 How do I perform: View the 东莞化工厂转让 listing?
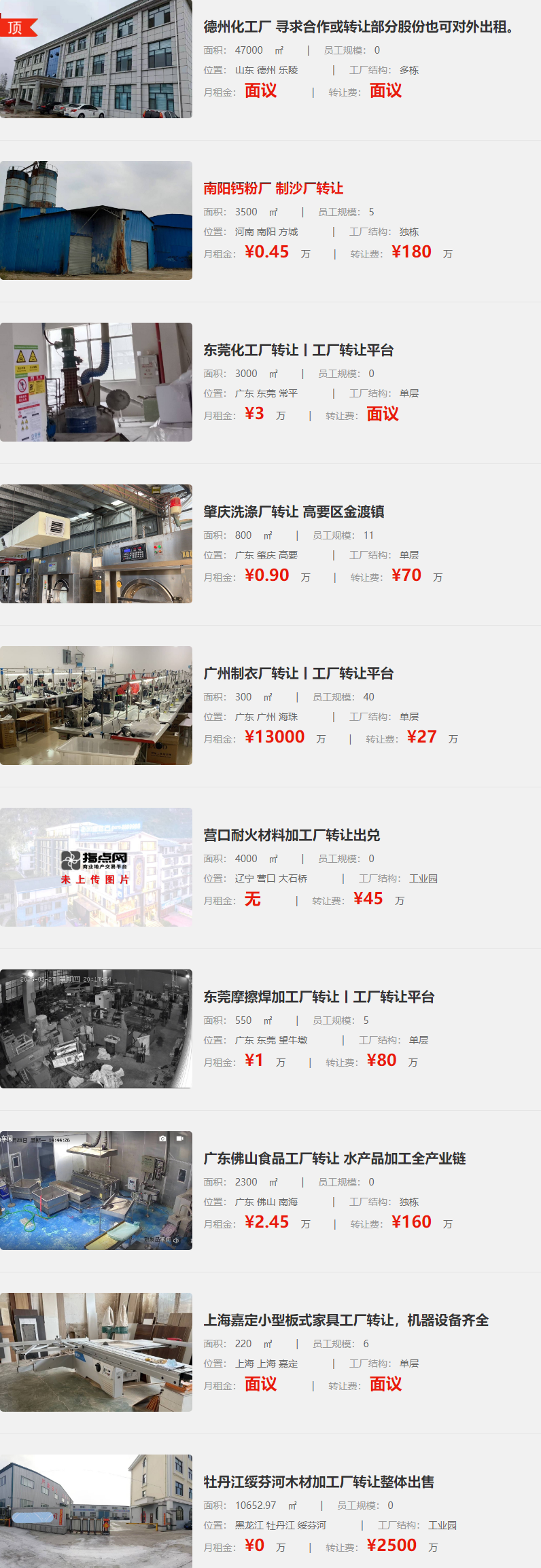coord(298,351)
